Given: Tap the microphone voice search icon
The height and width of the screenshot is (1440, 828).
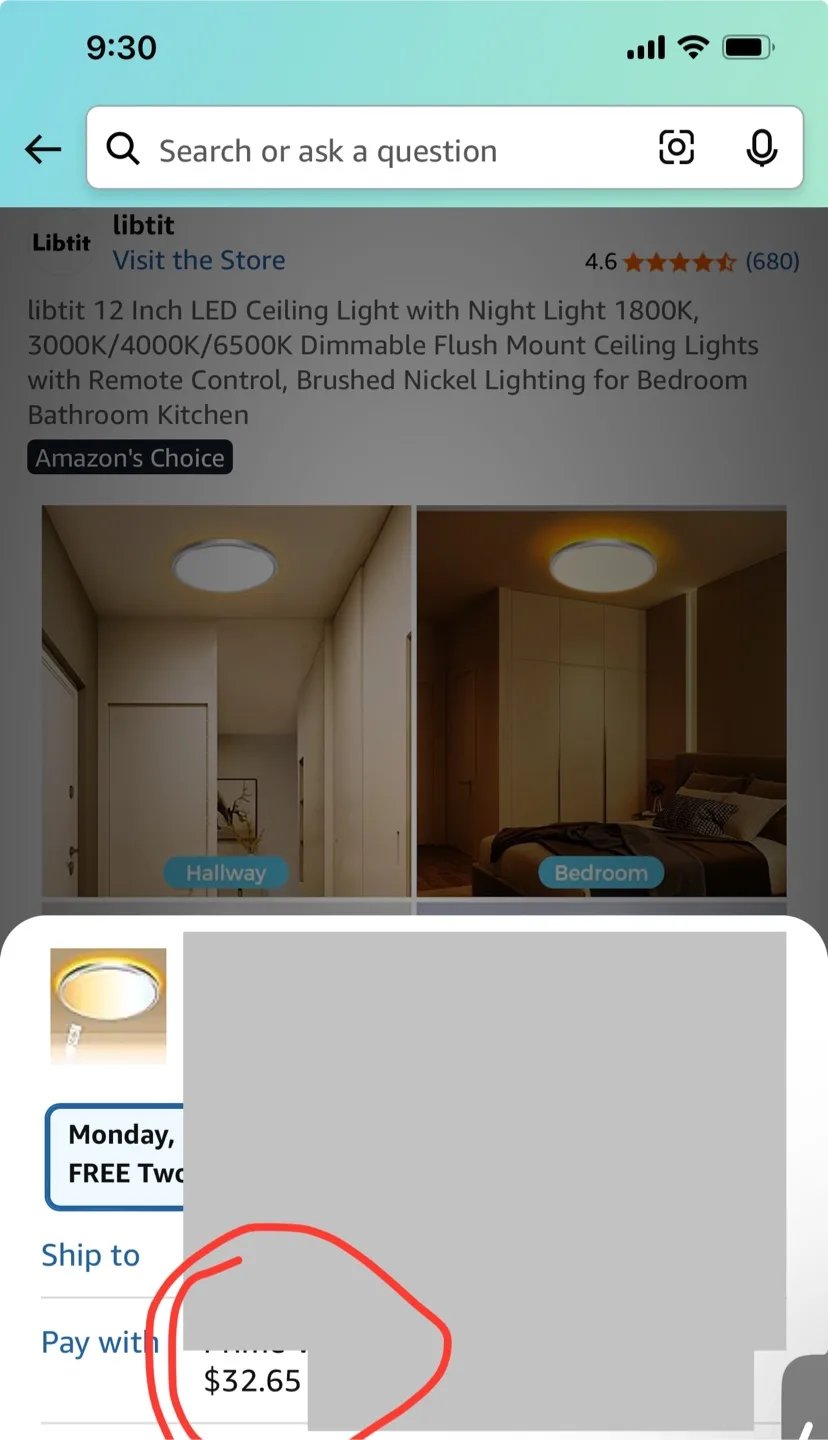Looking at the screenshot, I should (762, 148).
